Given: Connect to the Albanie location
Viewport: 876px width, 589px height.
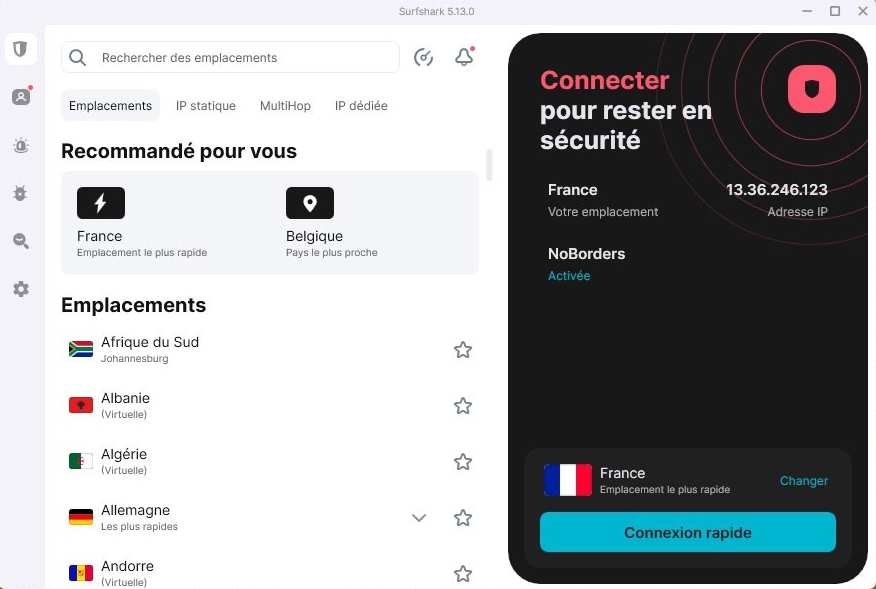Looking at the screenshot, I should (x=125, y=405).
